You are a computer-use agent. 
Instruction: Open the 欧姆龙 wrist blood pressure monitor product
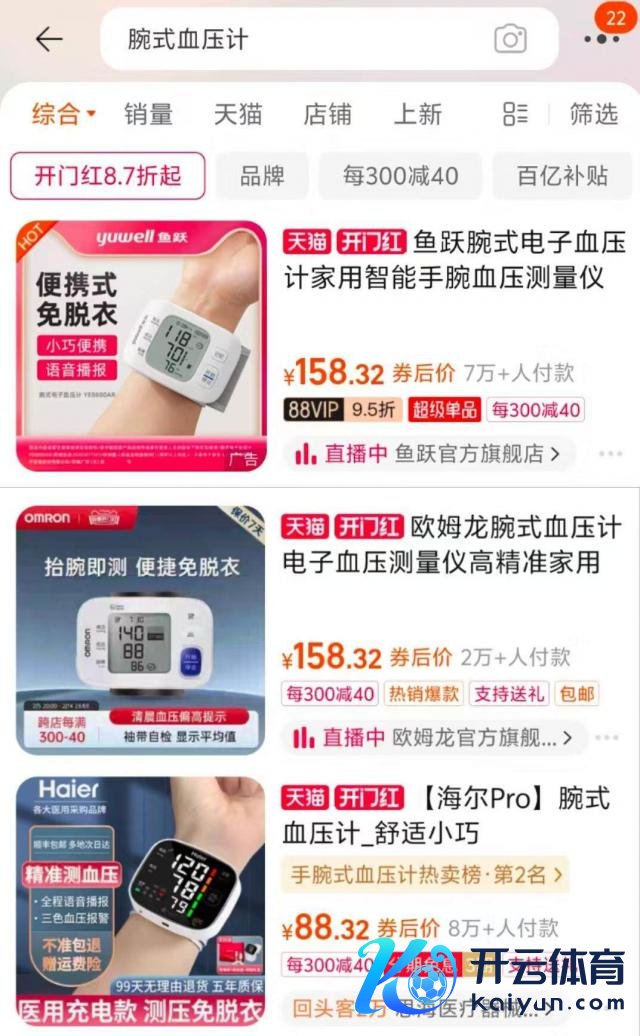[x=455, y=544]
